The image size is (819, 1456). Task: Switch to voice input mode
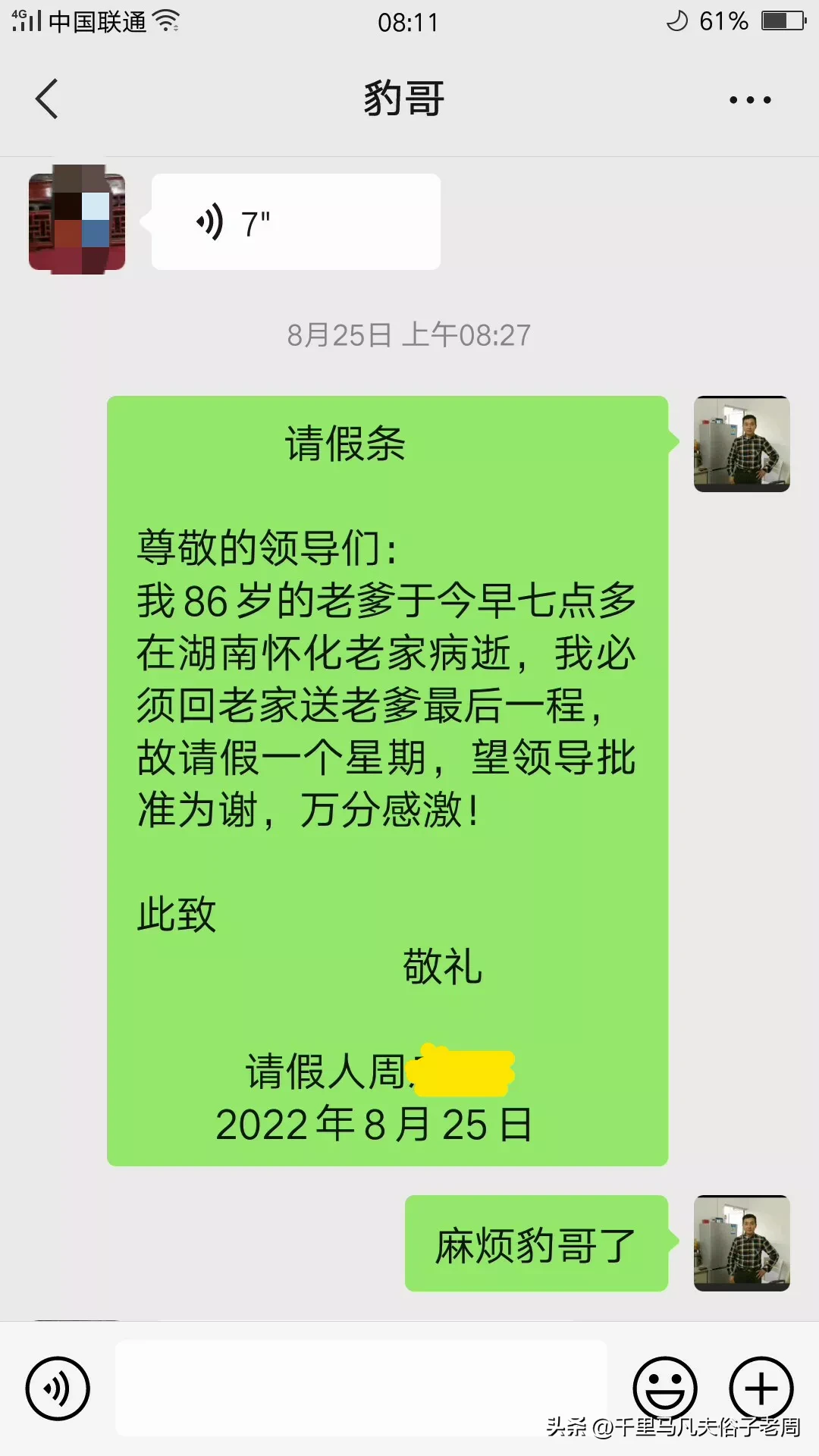[58, 1388]
